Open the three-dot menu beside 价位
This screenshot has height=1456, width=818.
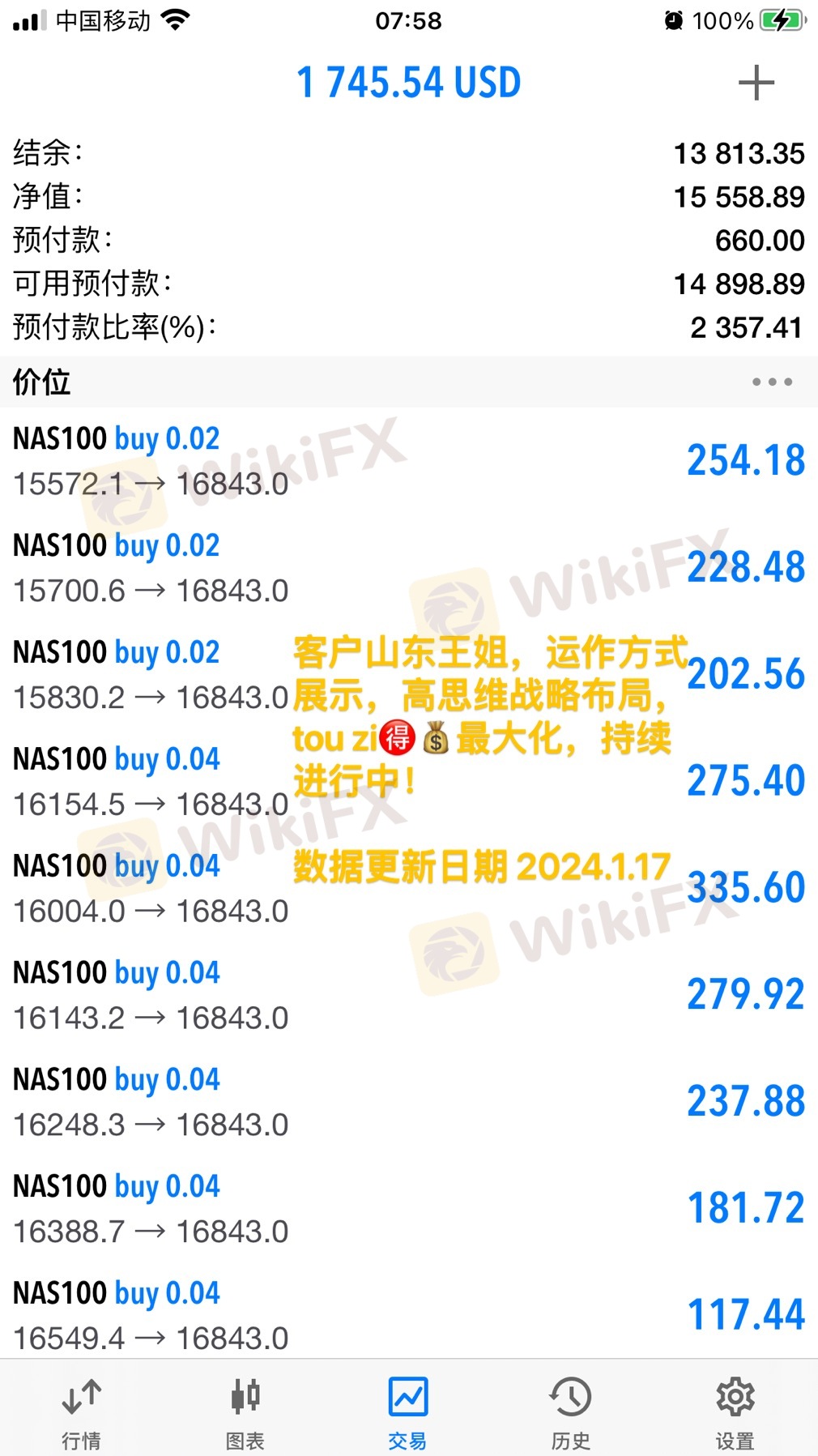coord(771,382)
